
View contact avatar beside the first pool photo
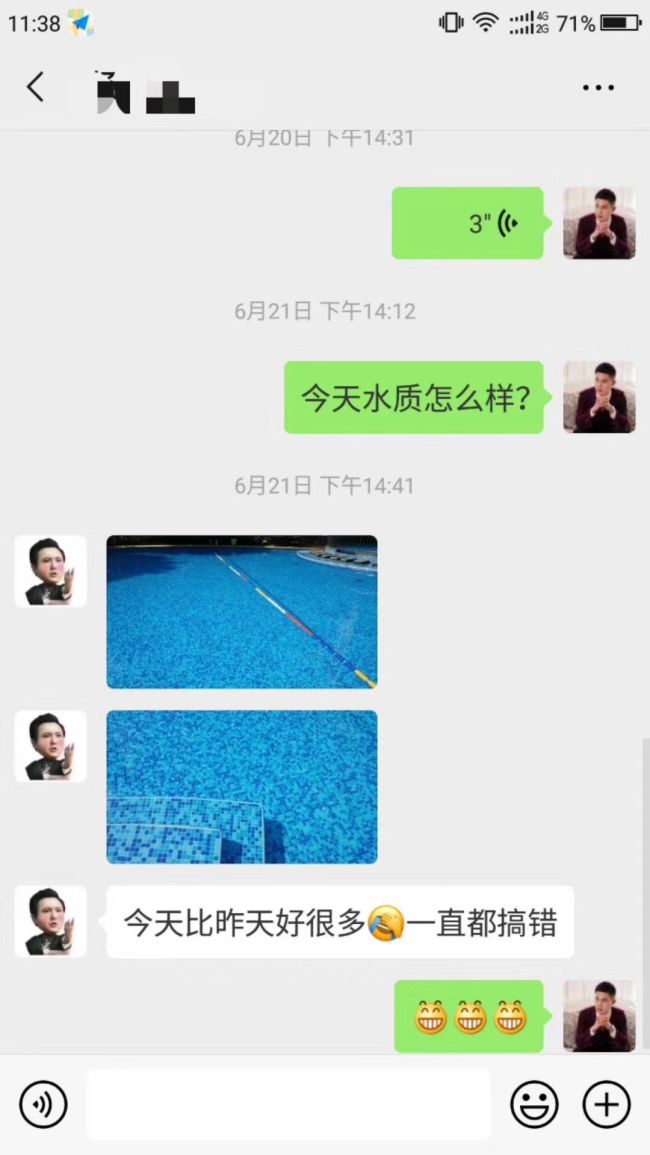coord(50,571)
